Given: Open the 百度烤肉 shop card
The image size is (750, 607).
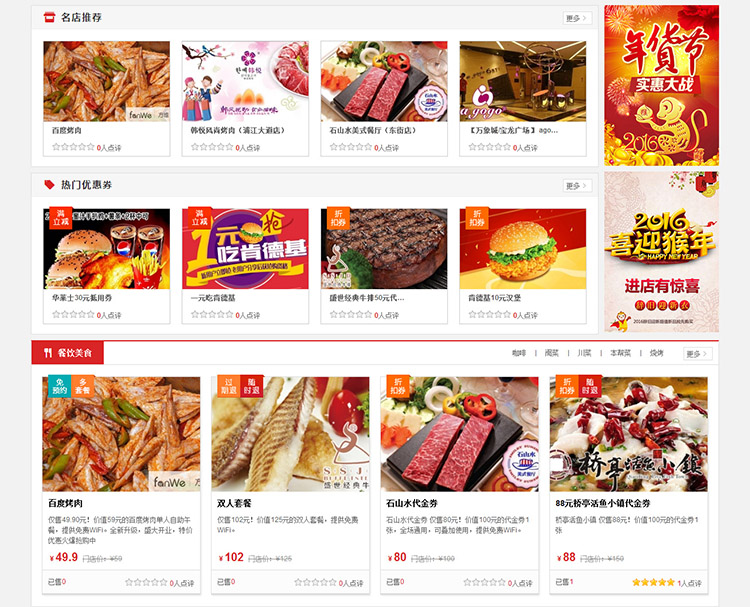Looking at the screenshot, I should click(106, 95).
